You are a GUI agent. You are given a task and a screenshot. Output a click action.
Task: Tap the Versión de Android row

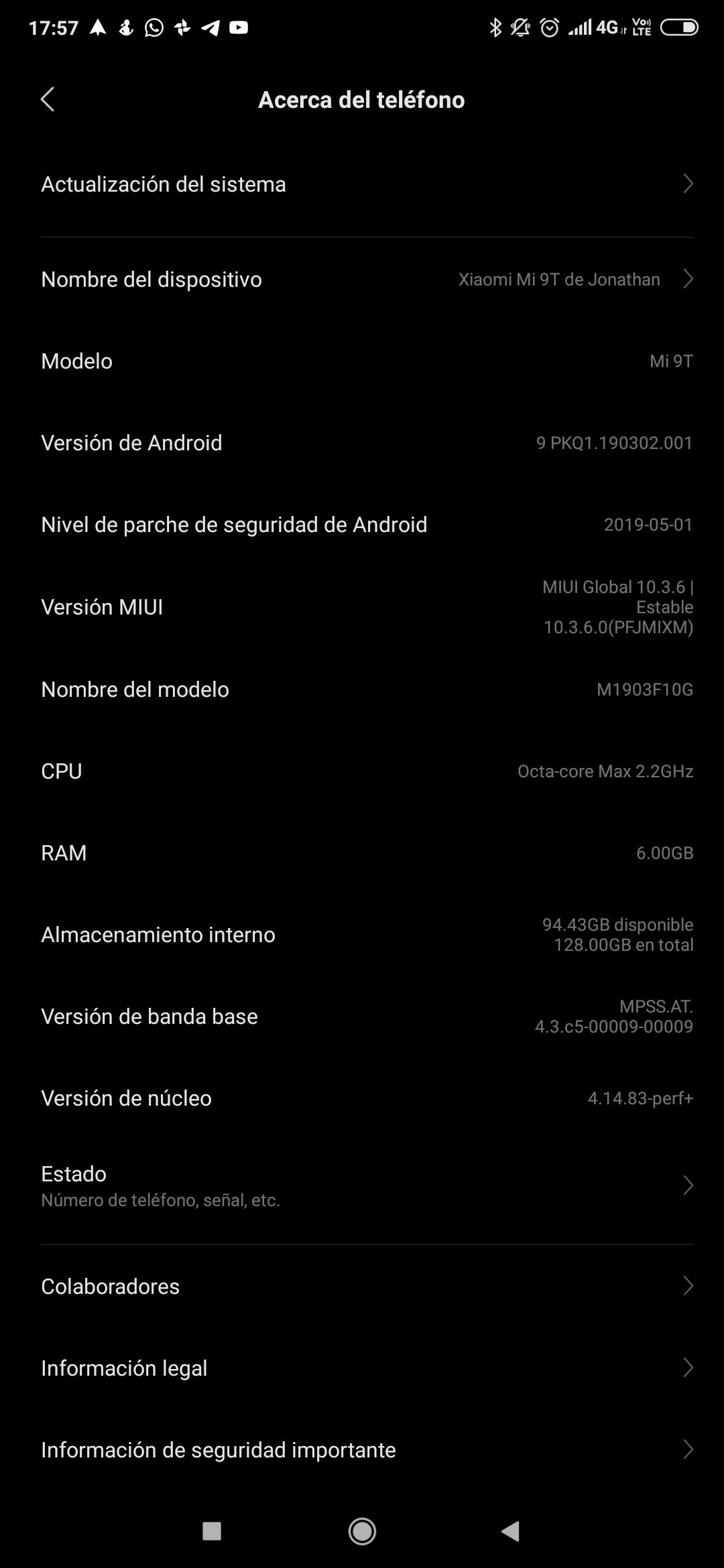(x=362, y=443)
